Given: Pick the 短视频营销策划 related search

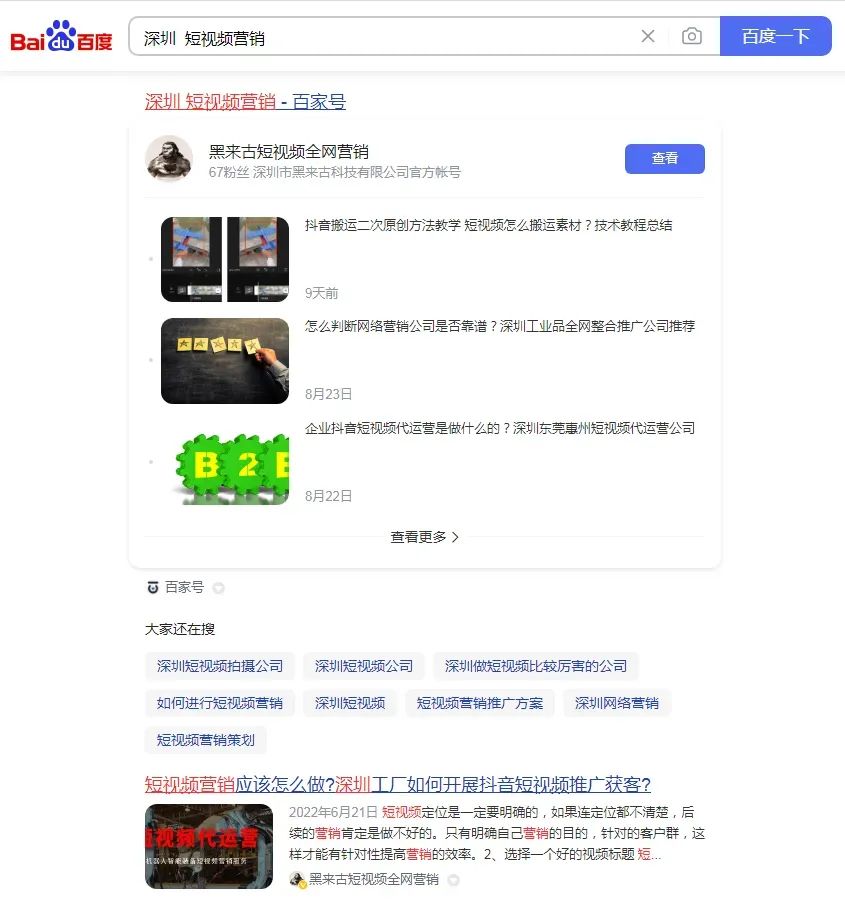Looking at the screenshot, I should pos(206,740).
